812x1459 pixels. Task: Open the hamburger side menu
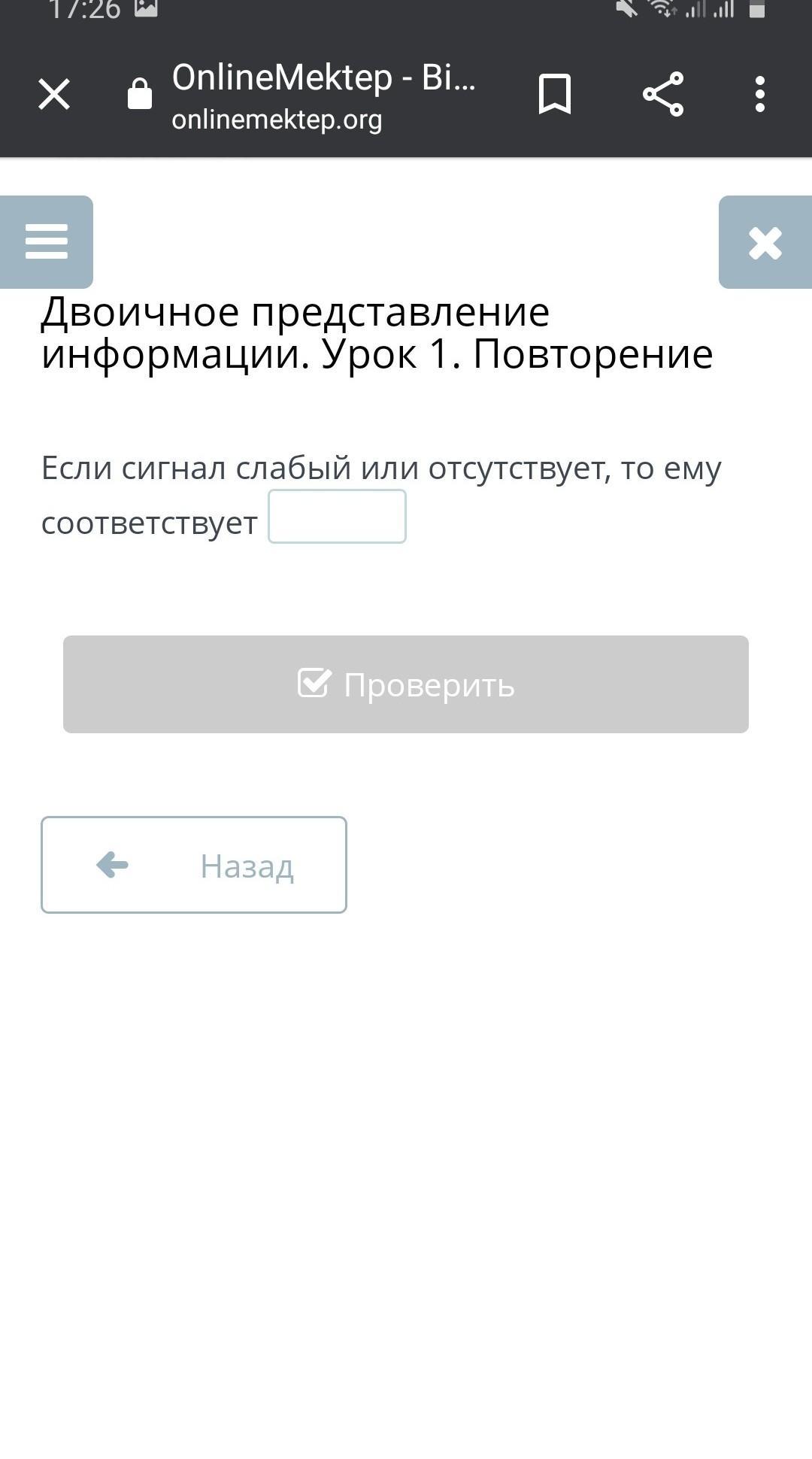point(47,242)
